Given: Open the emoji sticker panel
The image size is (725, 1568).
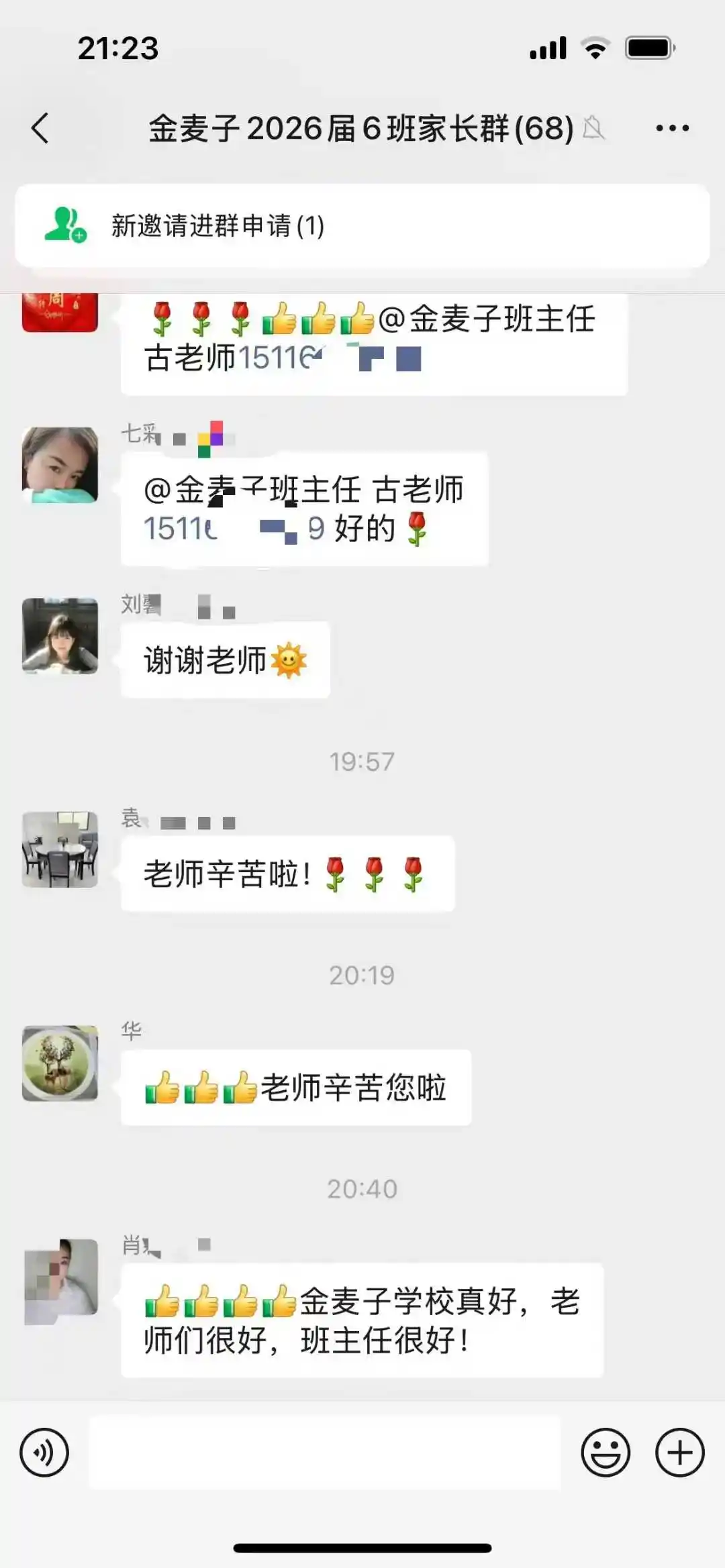Looking at the screenshot, I should 605,1453.
